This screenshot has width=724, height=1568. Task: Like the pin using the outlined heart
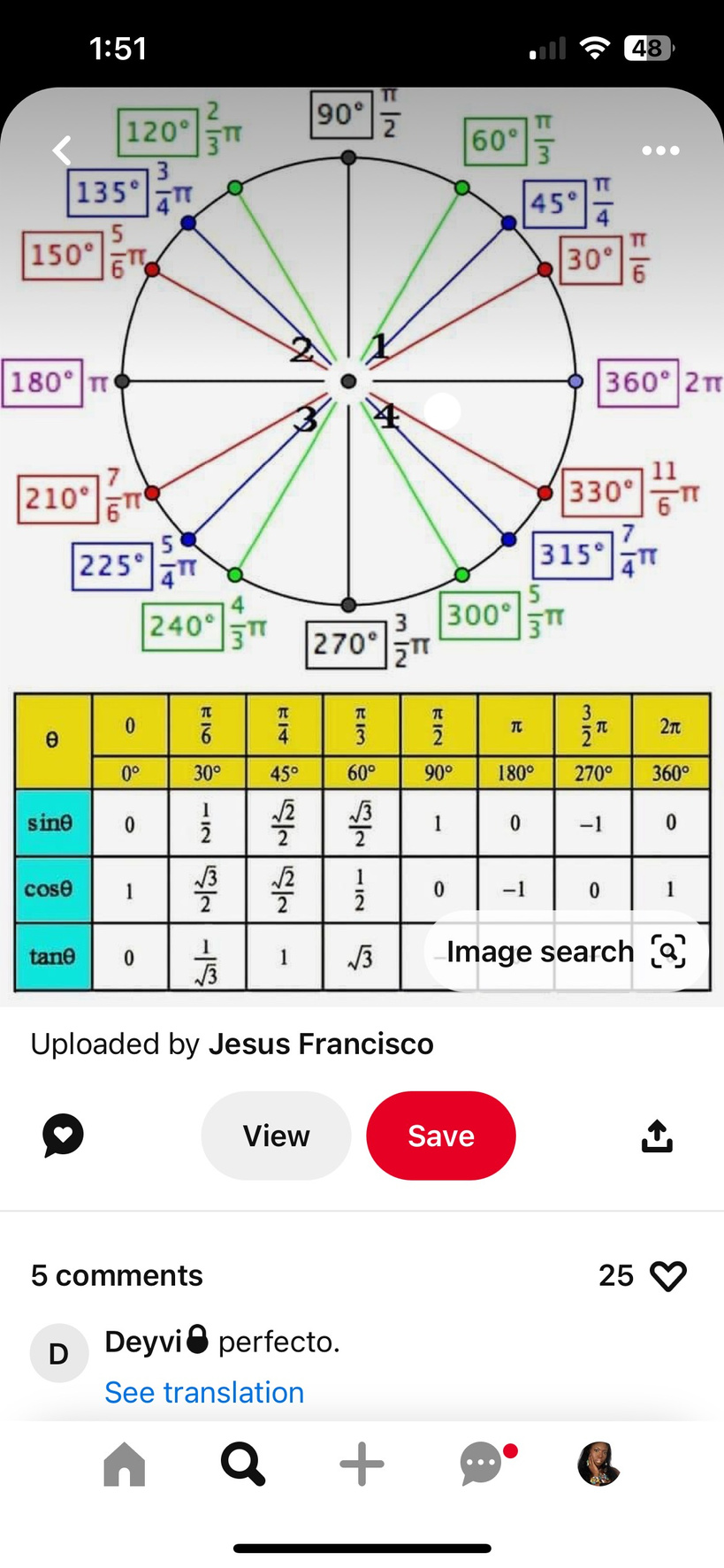click(x=667, y=1276)
